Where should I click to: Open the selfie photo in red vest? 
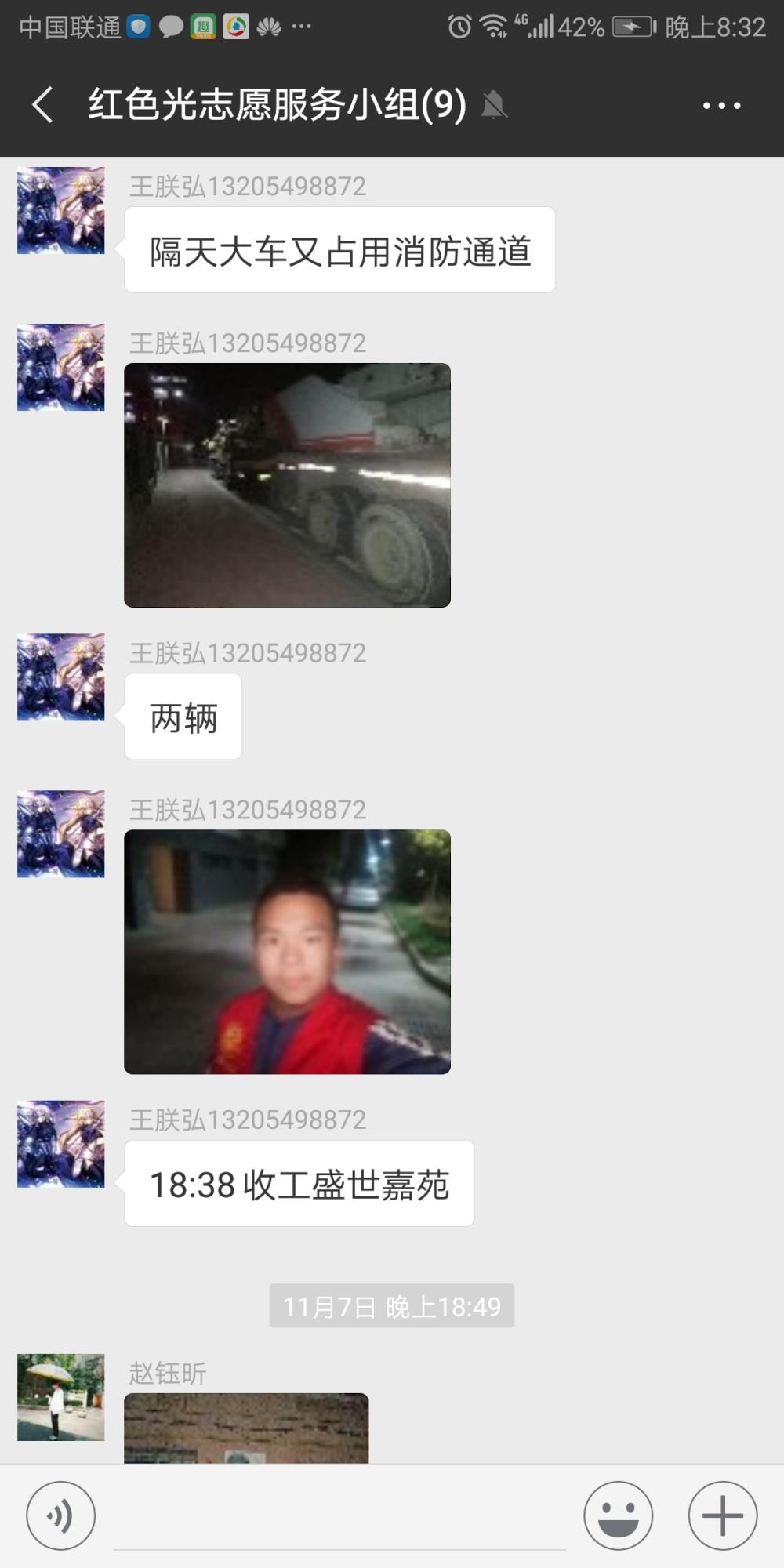click(x=287, y=952)
